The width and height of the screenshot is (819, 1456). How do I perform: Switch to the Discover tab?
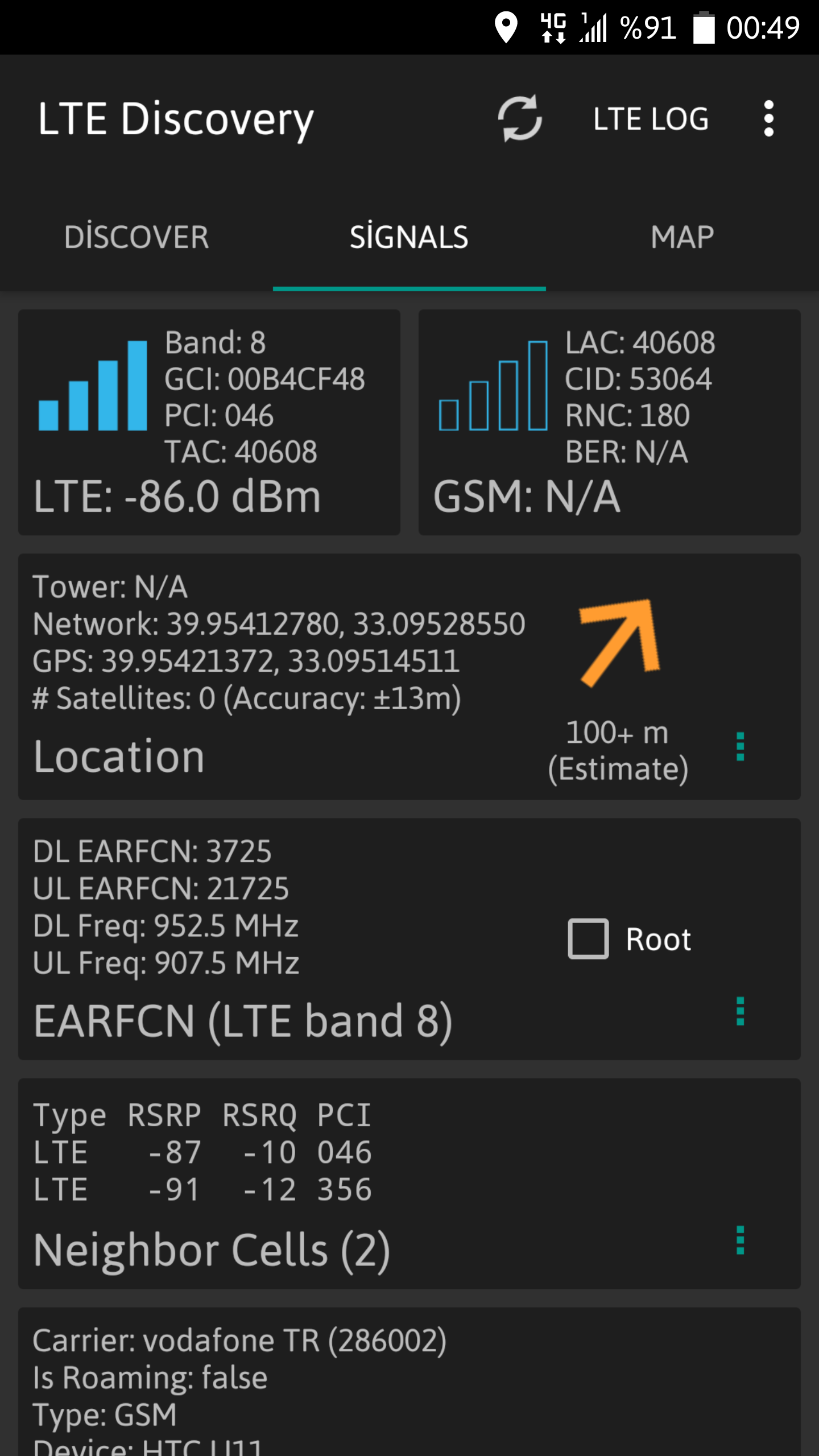coord(136,237)
